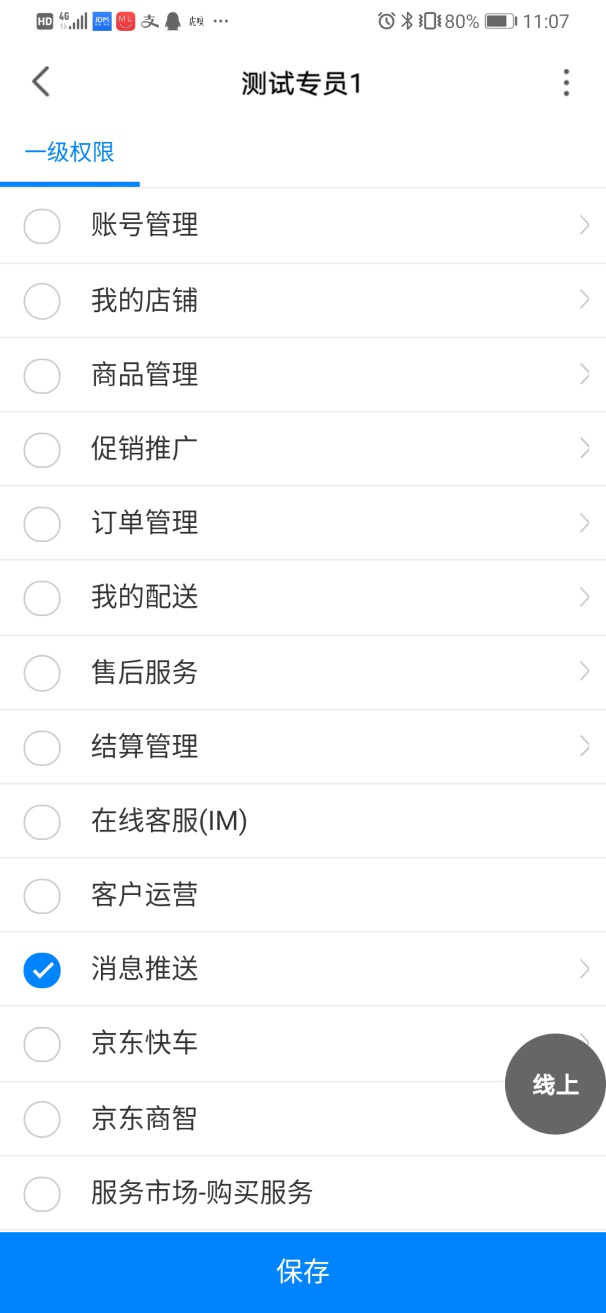Check the 账号管理 checkbox
Viewport: 606px width, 1313px height.
(x=42, y=226)
